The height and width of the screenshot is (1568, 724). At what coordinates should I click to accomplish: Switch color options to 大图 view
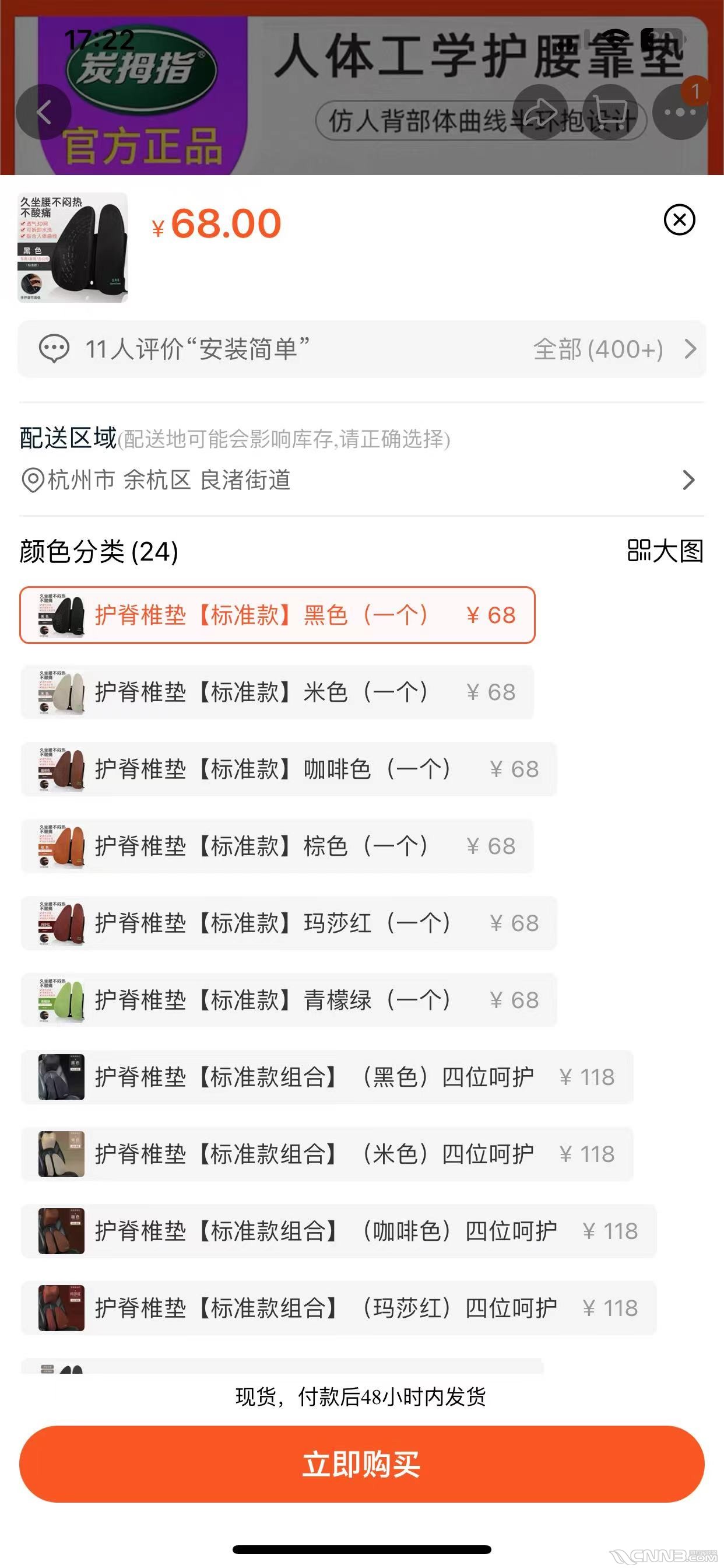click(x=665, y=551)
